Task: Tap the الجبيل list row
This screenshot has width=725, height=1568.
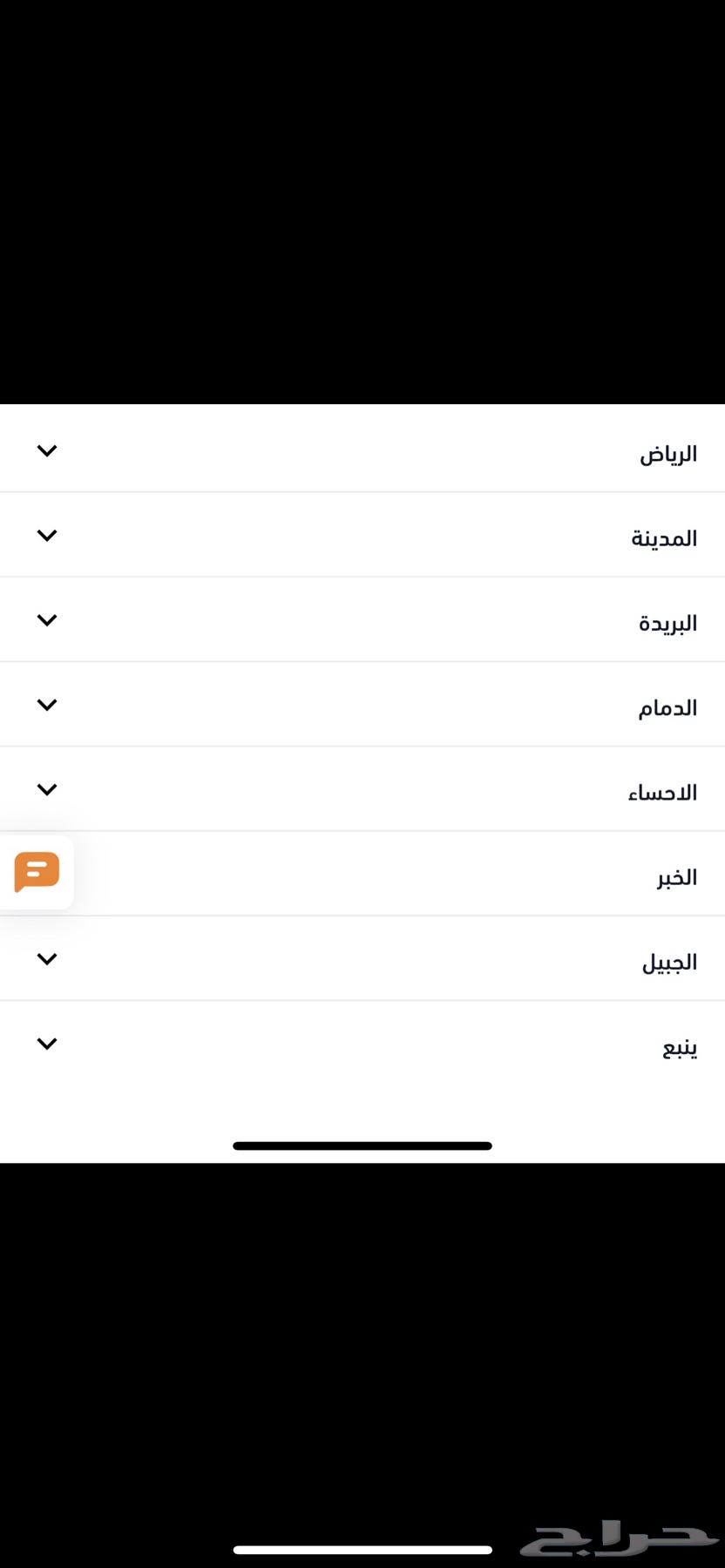Action: coord(667,961)
